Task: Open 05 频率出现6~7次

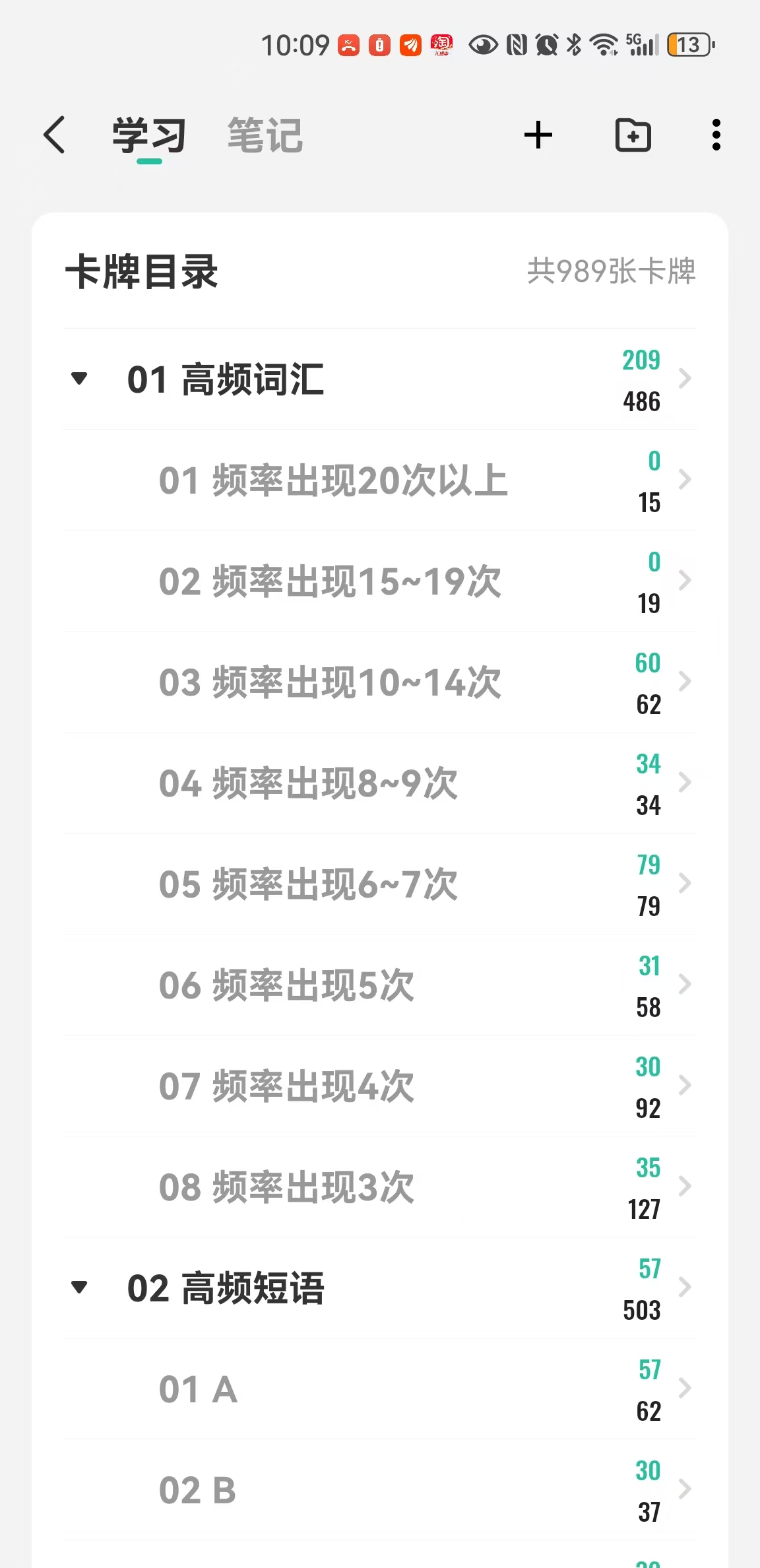Action: 380,884
